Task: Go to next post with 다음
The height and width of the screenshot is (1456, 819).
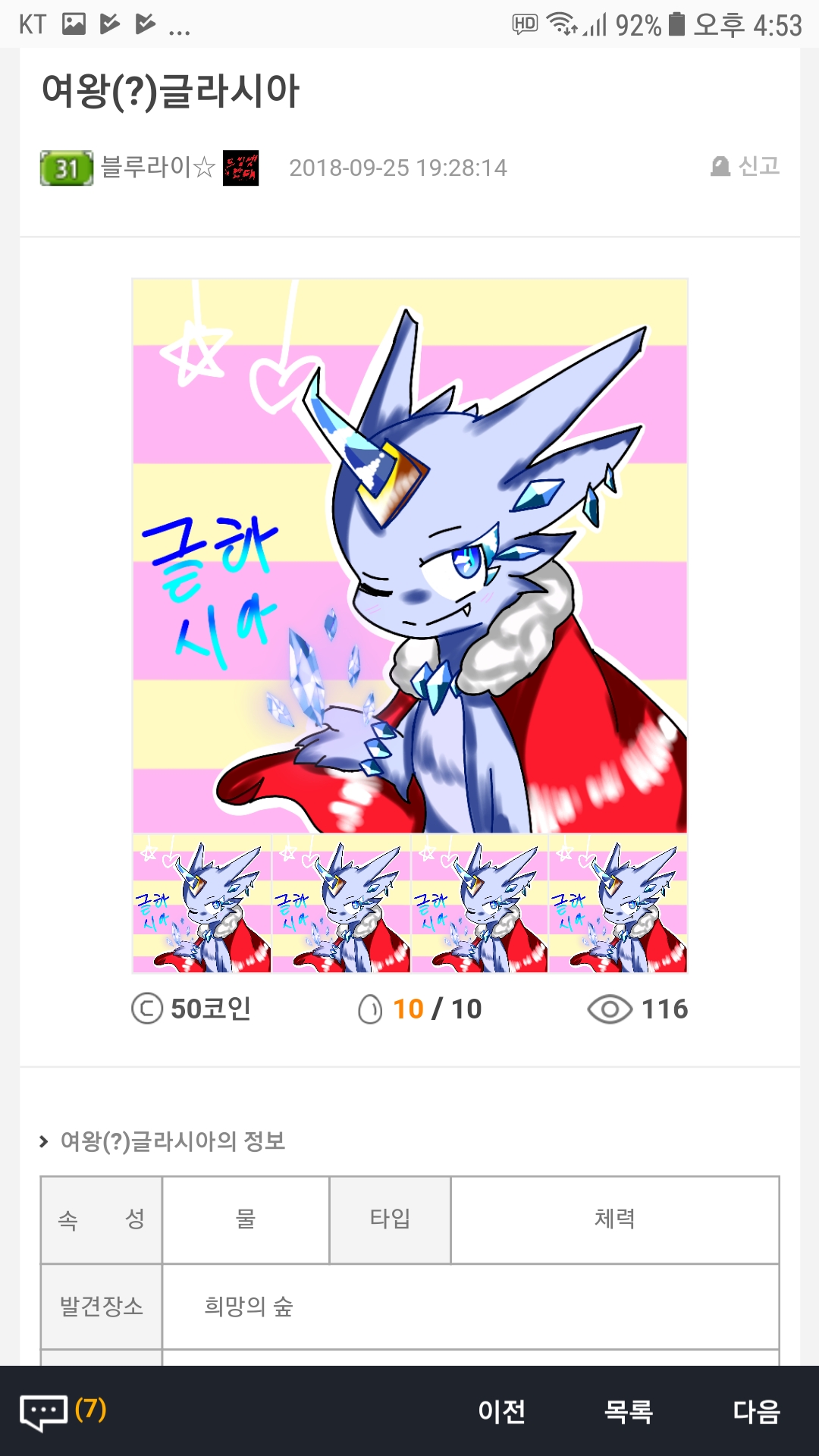Action: click(756, 1411)
